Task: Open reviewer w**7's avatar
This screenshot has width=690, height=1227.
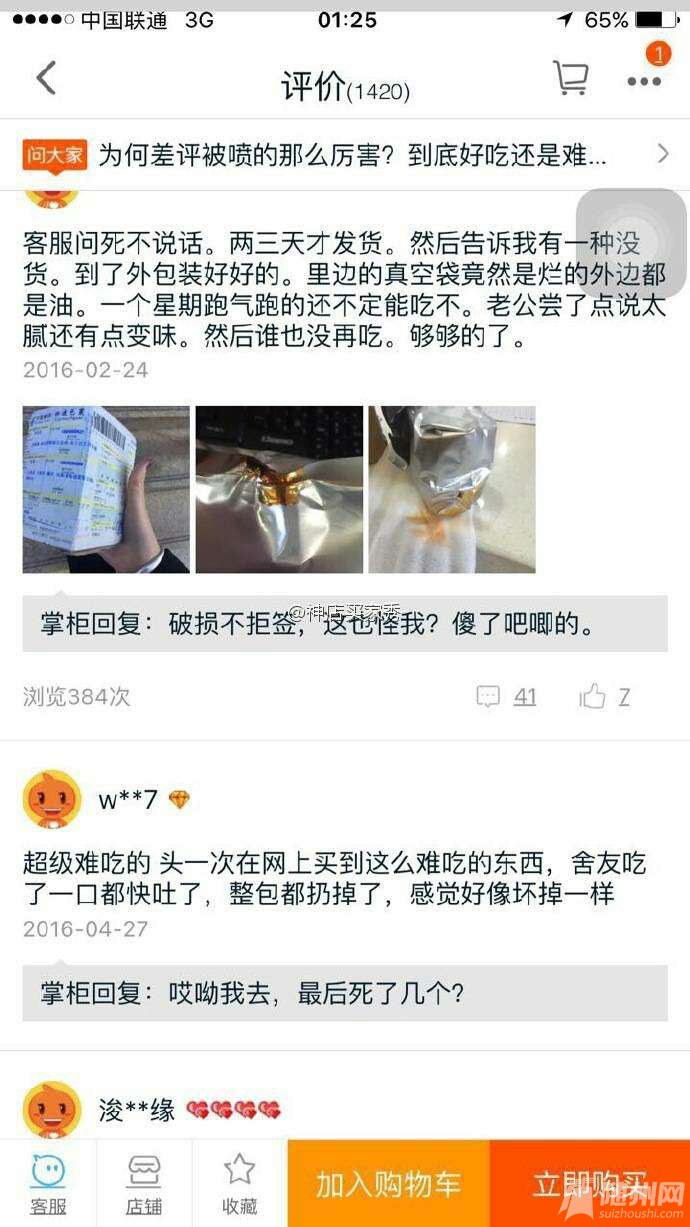Action: 52,799
